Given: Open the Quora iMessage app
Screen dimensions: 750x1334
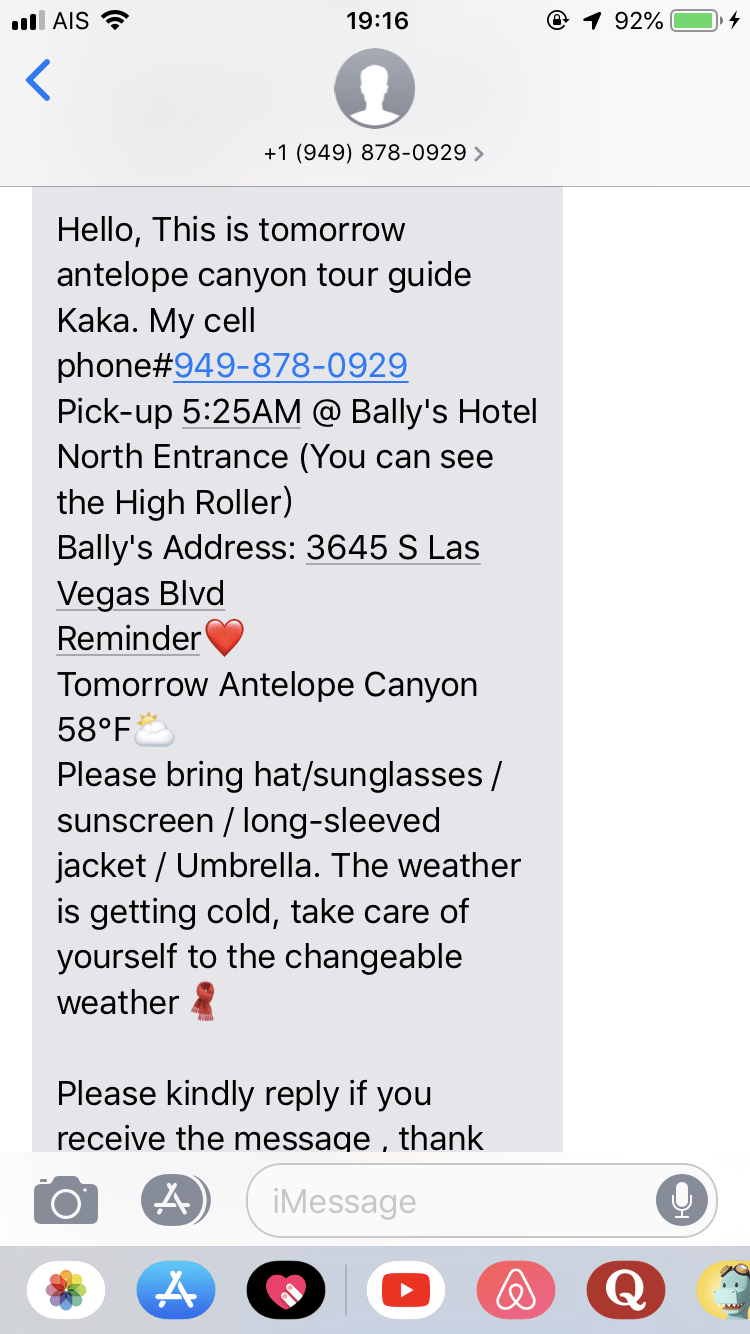Looking at the screenshot, I should [x=626, y=1291].
